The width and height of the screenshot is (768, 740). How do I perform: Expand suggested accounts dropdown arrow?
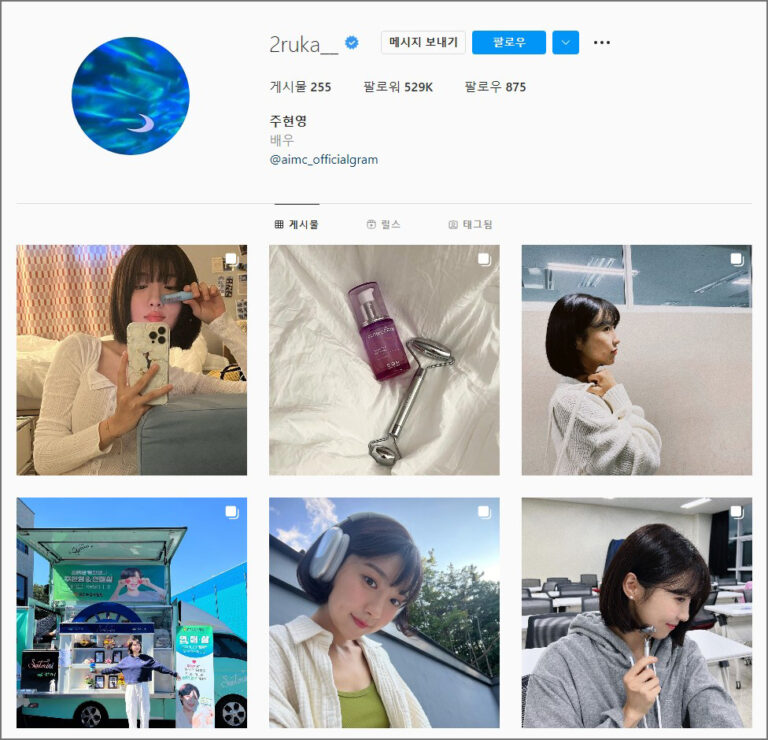(x=565, y=42)
